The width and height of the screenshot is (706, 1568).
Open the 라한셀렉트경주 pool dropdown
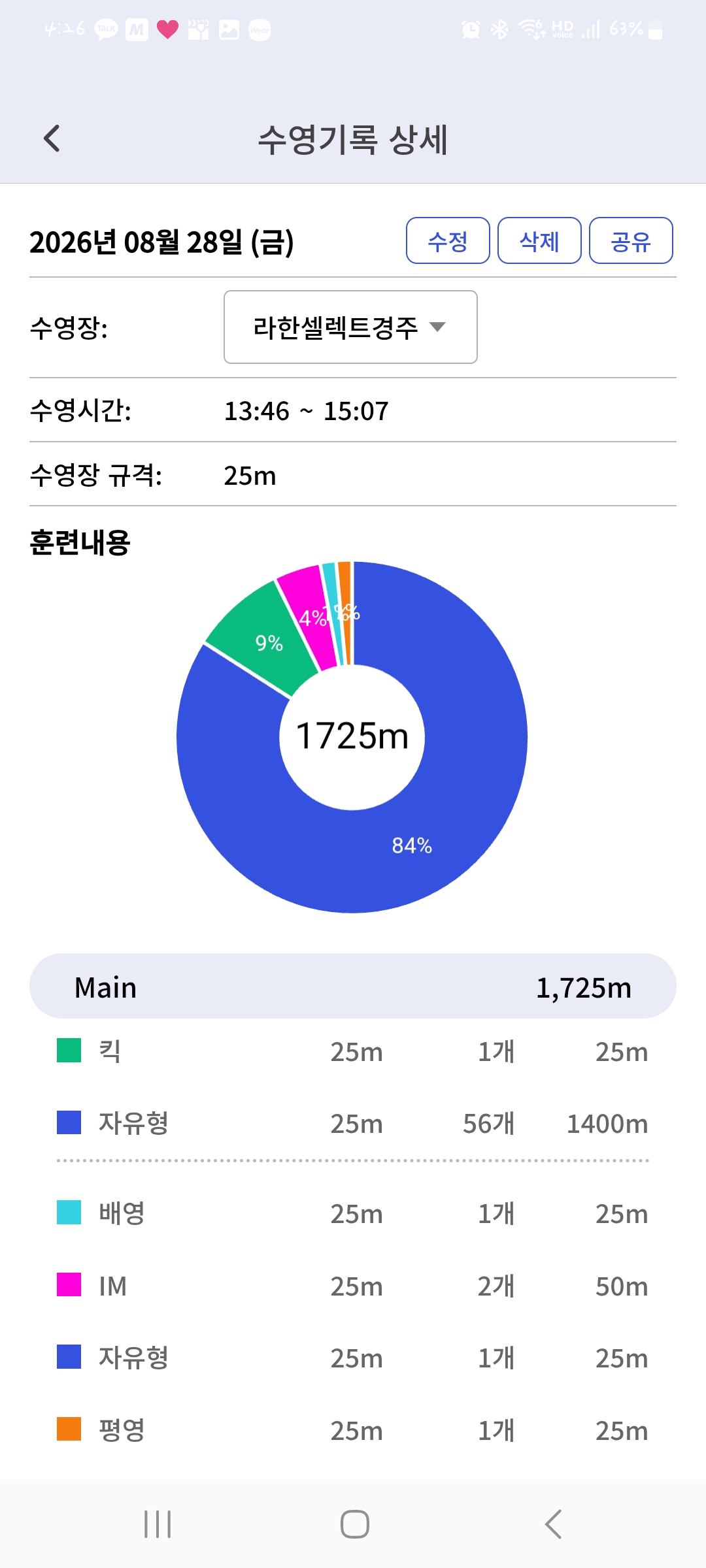click(350, 327)
